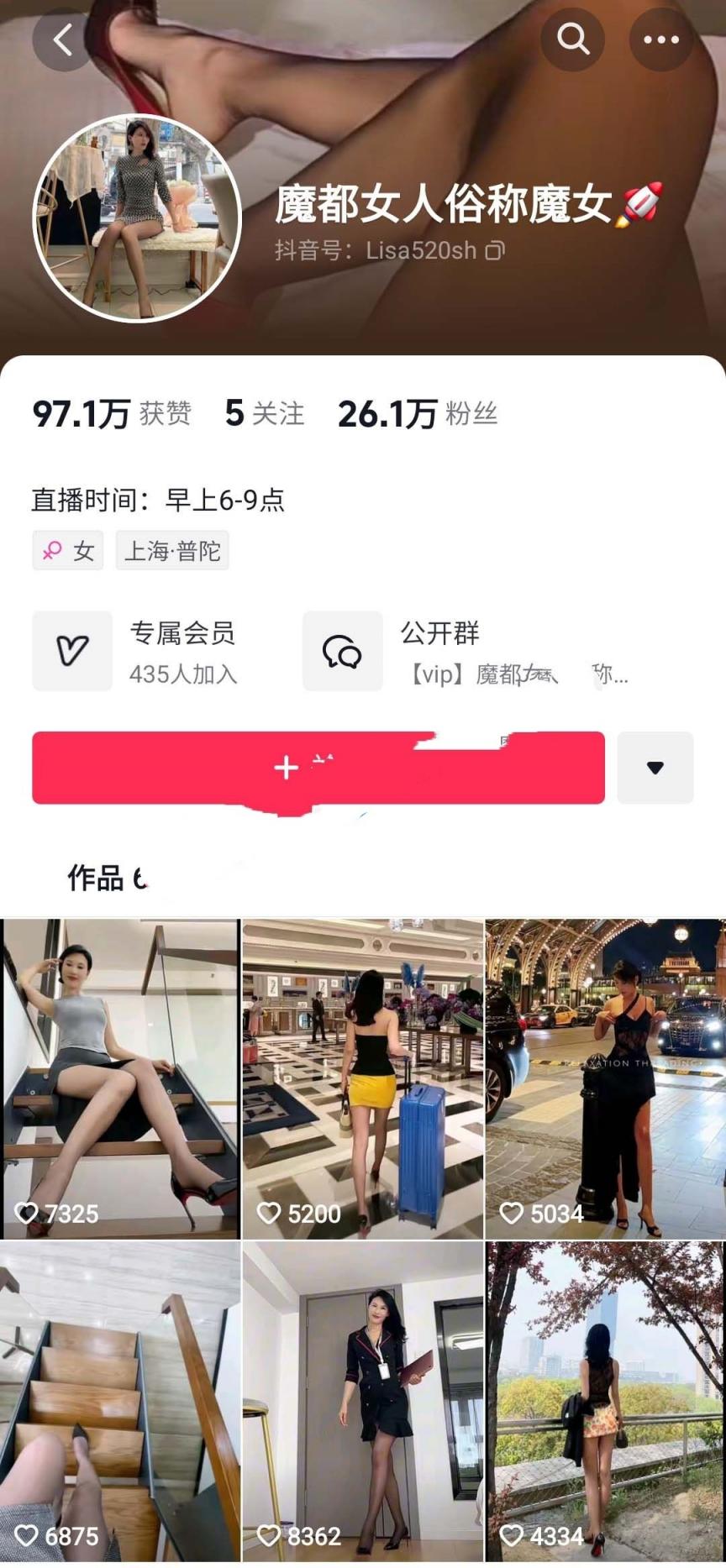
Task: Open the video with 8362 likes
Action: (362, 1401)
